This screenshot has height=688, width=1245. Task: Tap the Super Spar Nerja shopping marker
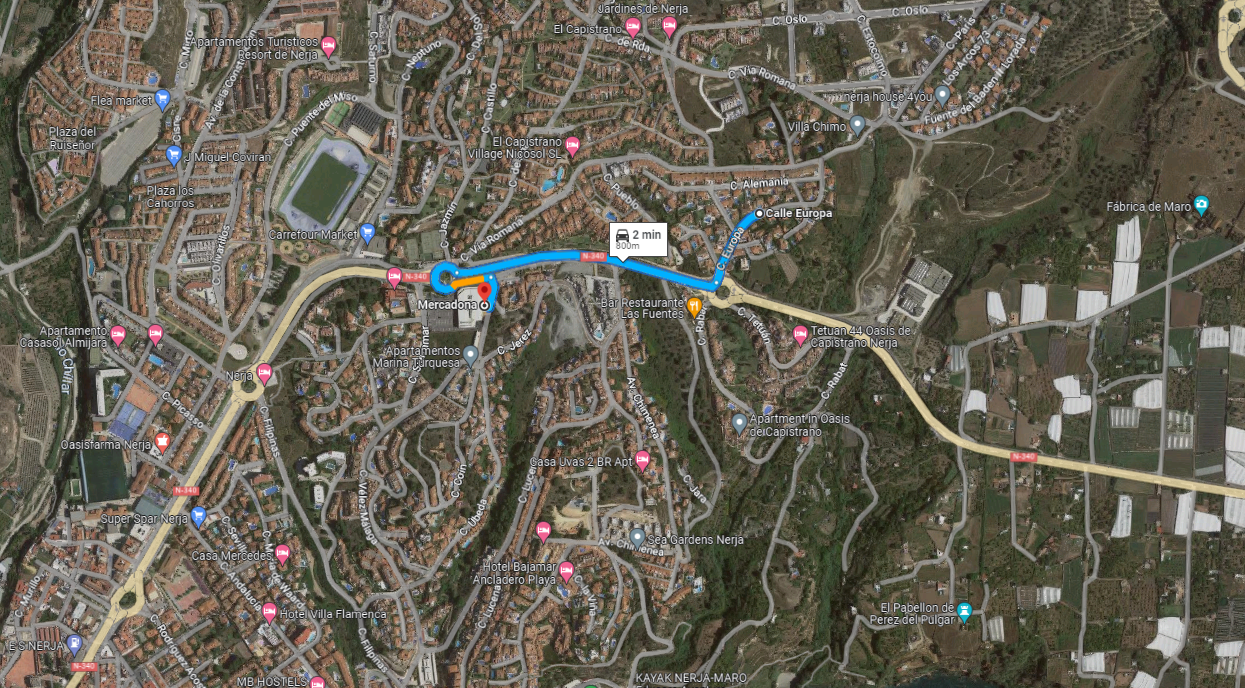point(198,517)
